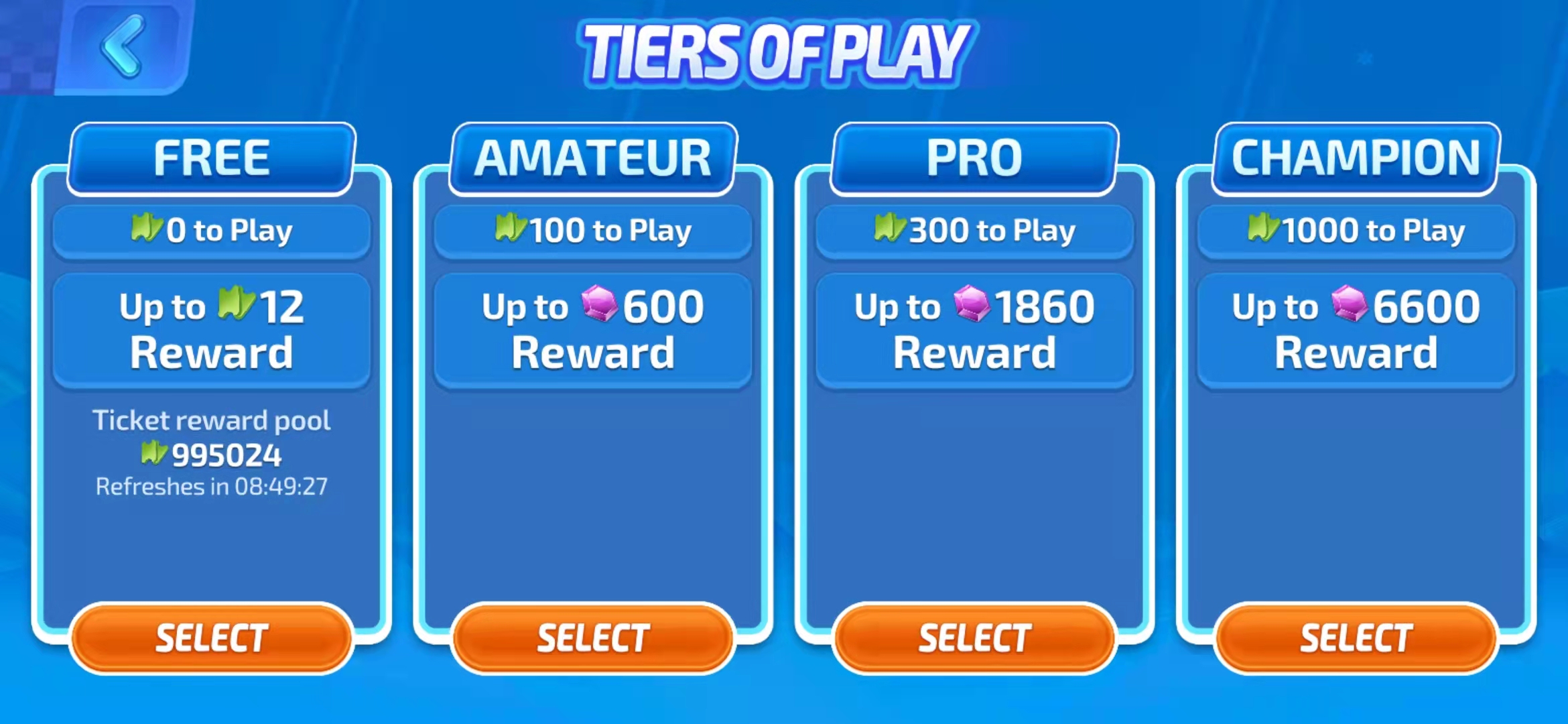1568x724 pixels.
Task: Select the Free tier
Action: coord(212,637)
